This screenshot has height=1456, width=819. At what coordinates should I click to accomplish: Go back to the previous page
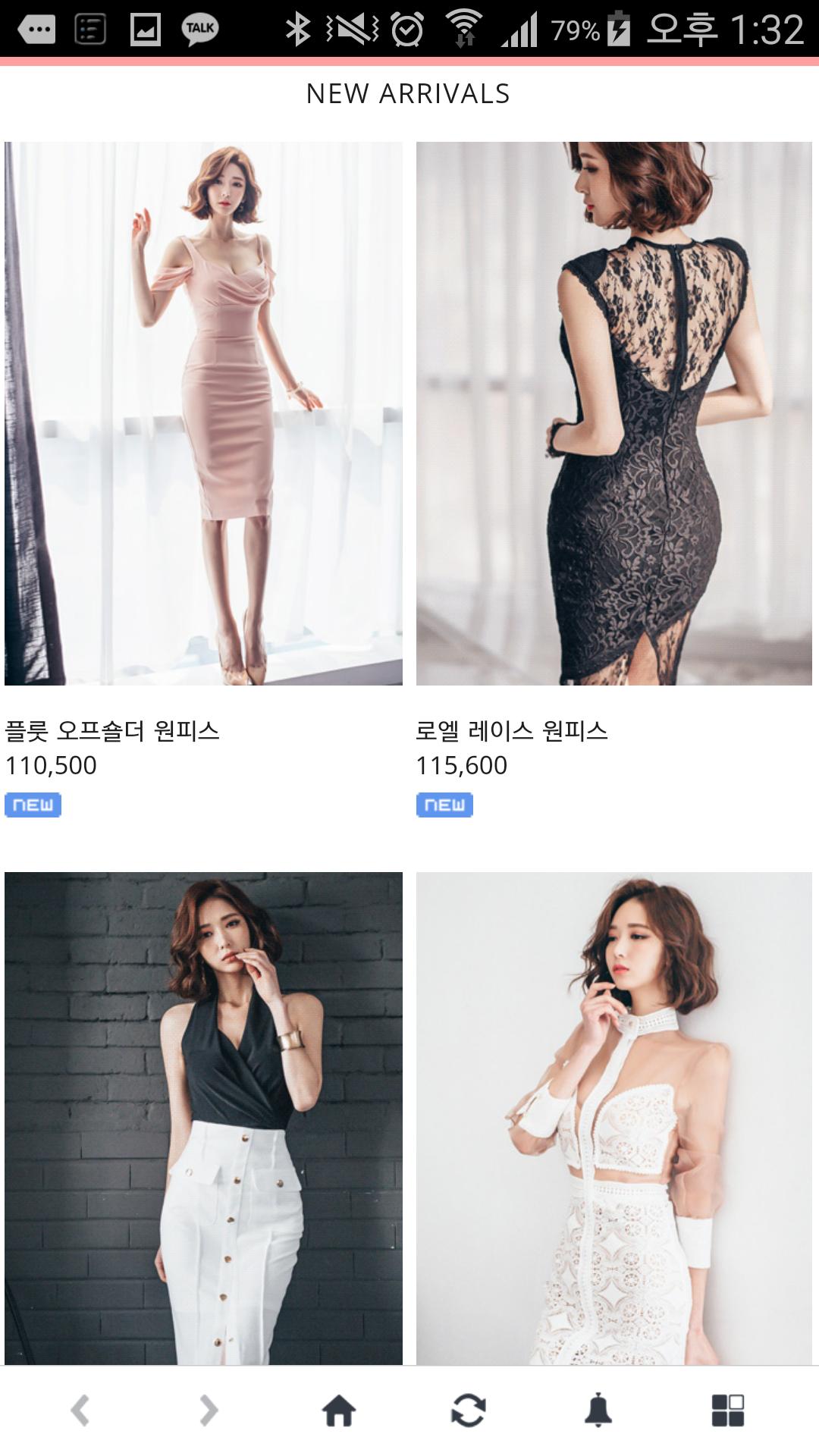(x=80, y=1411)
